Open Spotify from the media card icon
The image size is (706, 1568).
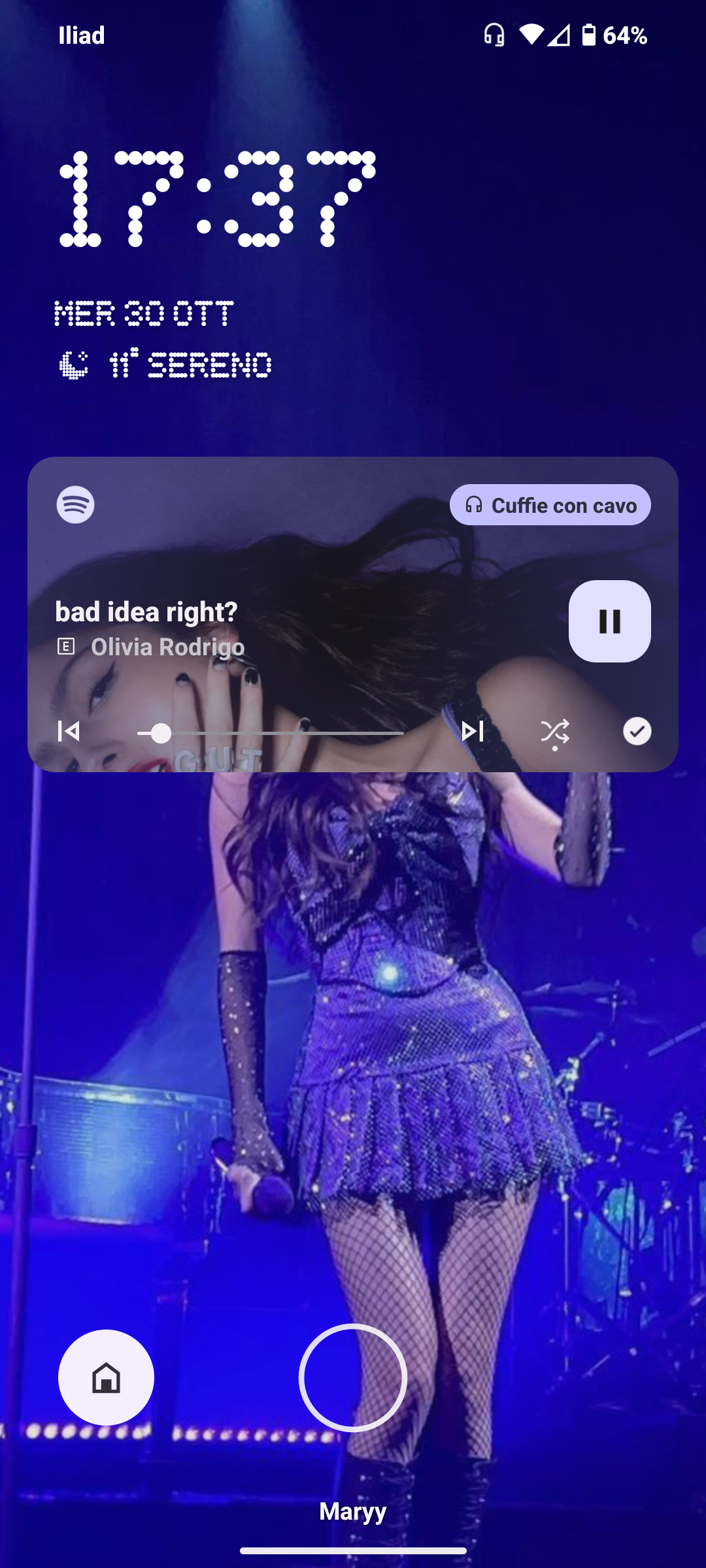(75, 505)
